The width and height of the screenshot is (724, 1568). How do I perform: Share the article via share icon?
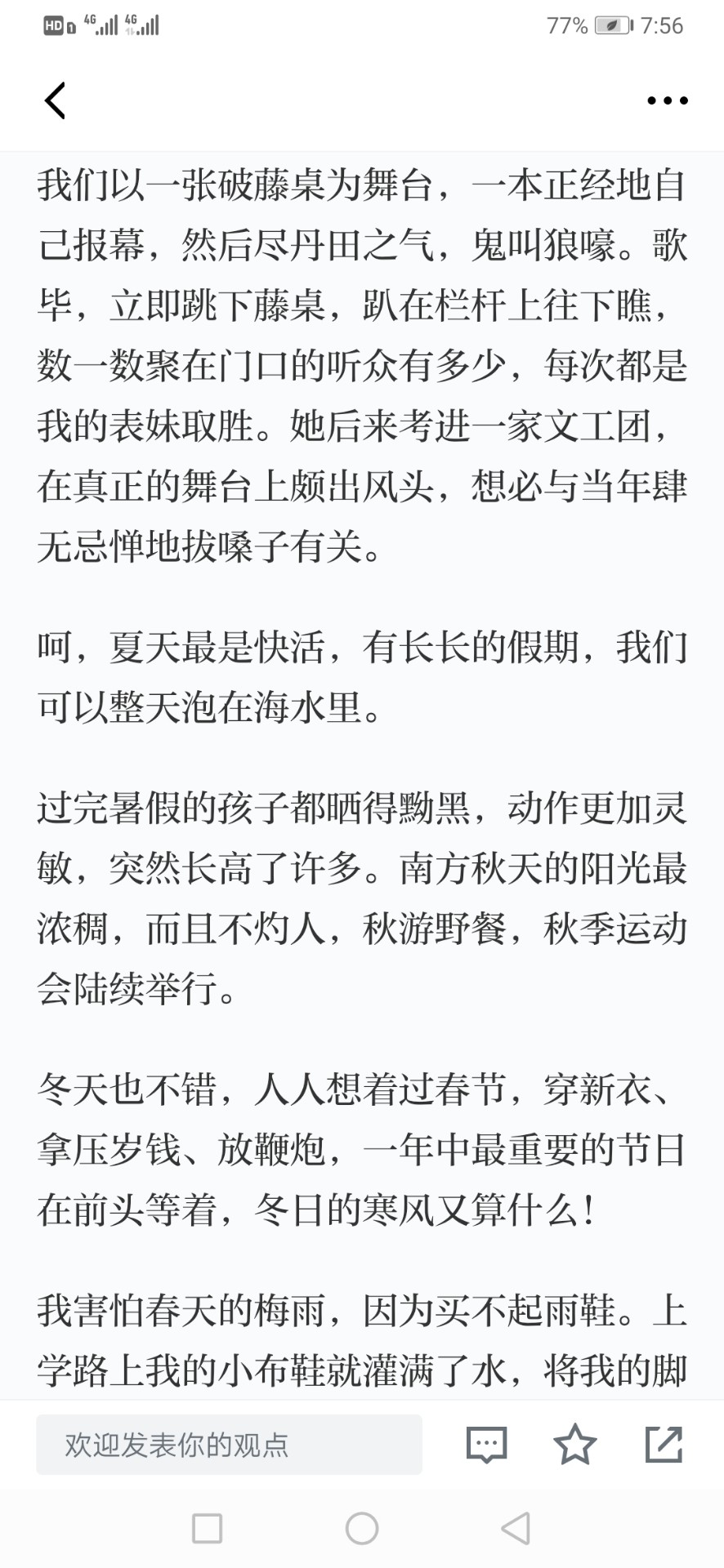664,1444
